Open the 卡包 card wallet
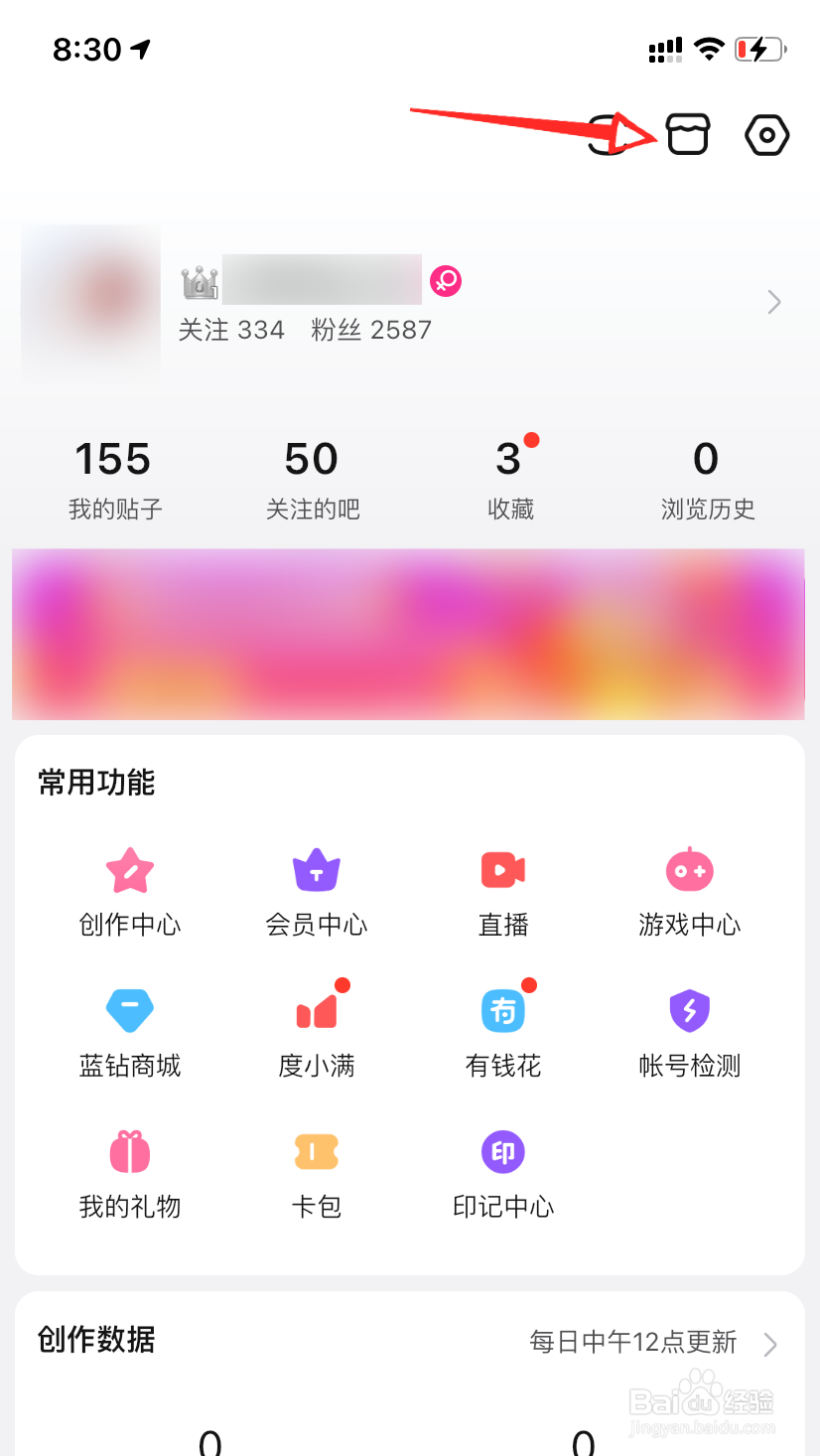Screen dimensions: 820x1456 pos(316,1172)
